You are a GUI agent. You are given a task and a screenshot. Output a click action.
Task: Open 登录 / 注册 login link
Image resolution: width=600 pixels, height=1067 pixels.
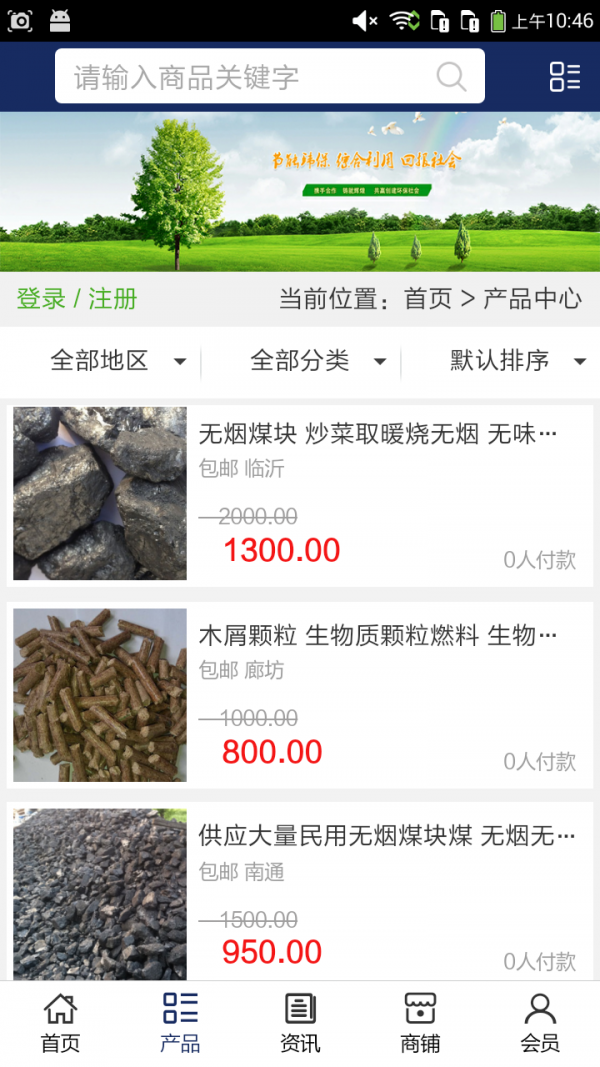pyautogui.click(x=77, y=299)
